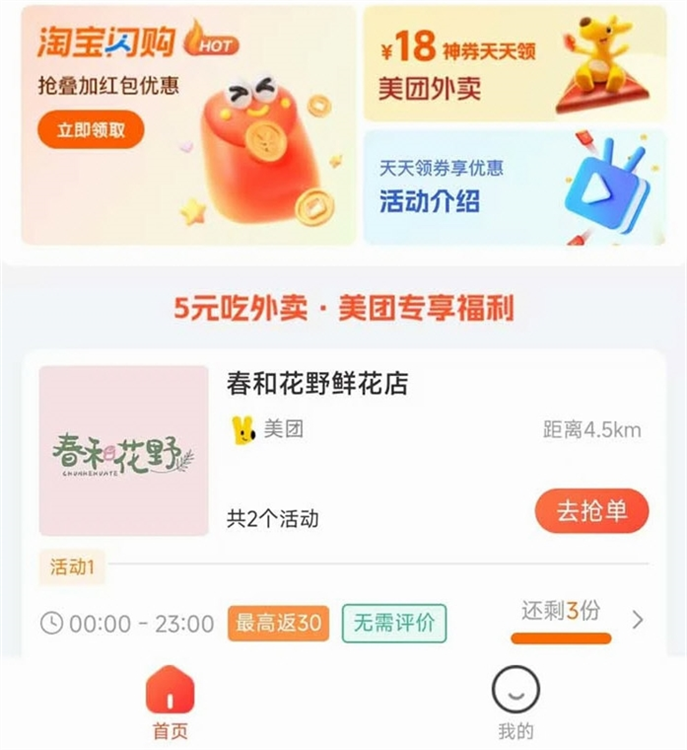Open the 活动介绍 banner
Screen dimensions: 687x750
pos(513,188)
